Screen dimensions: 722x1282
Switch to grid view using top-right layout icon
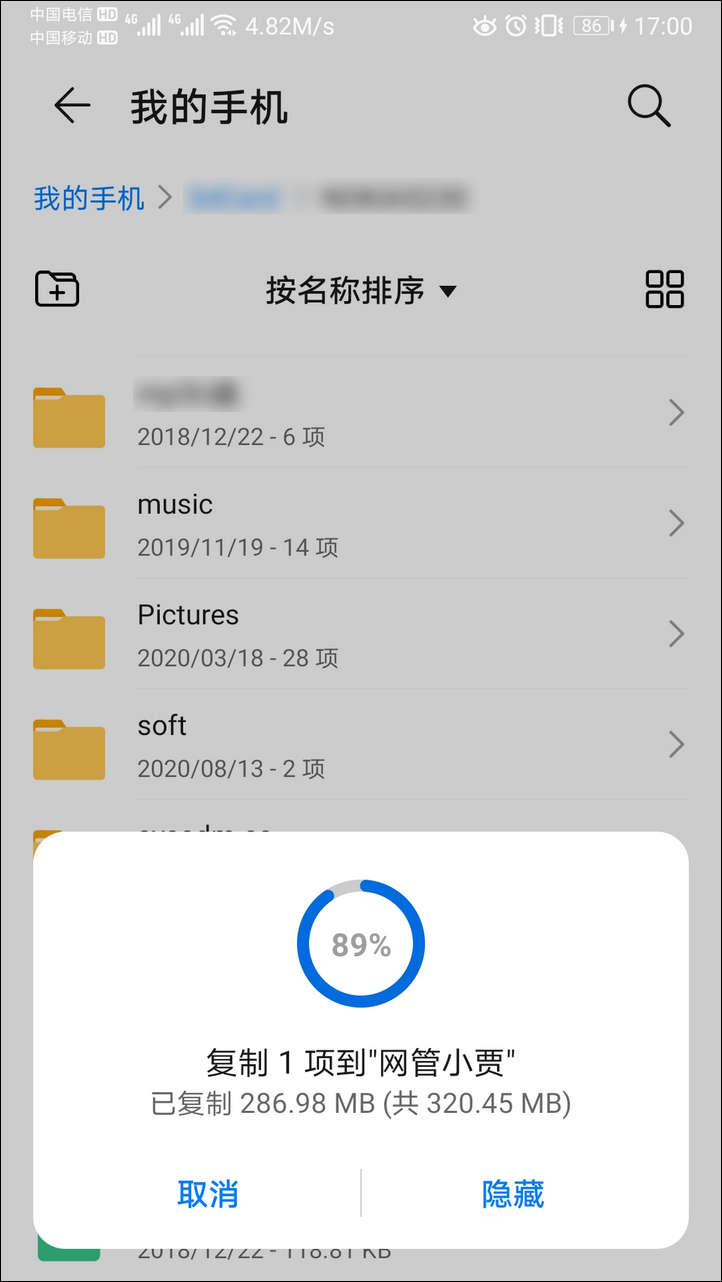click(x=664, y=289)
